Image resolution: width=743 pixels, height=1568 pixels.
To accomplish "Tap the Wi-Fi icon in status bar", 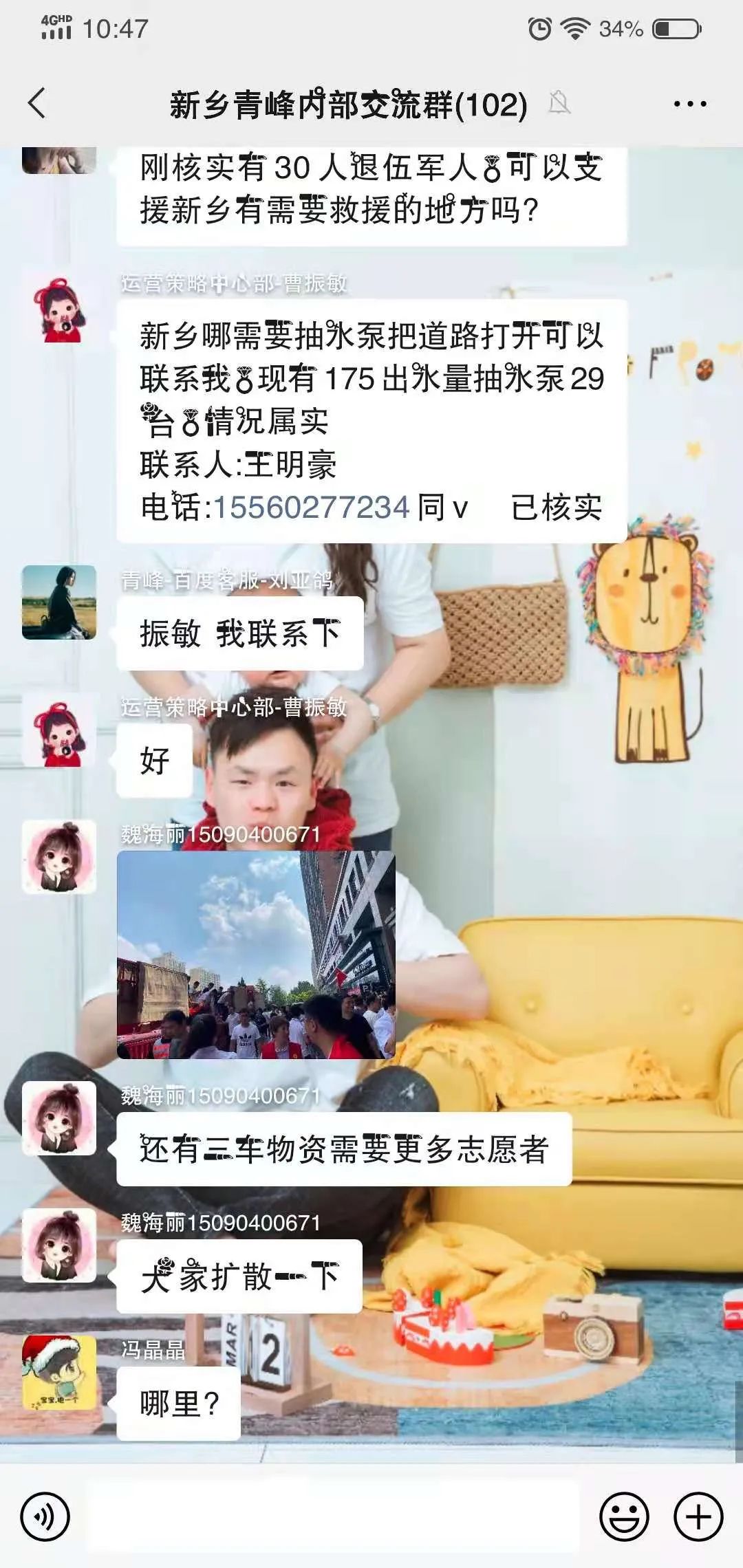I will pos(575,28).
